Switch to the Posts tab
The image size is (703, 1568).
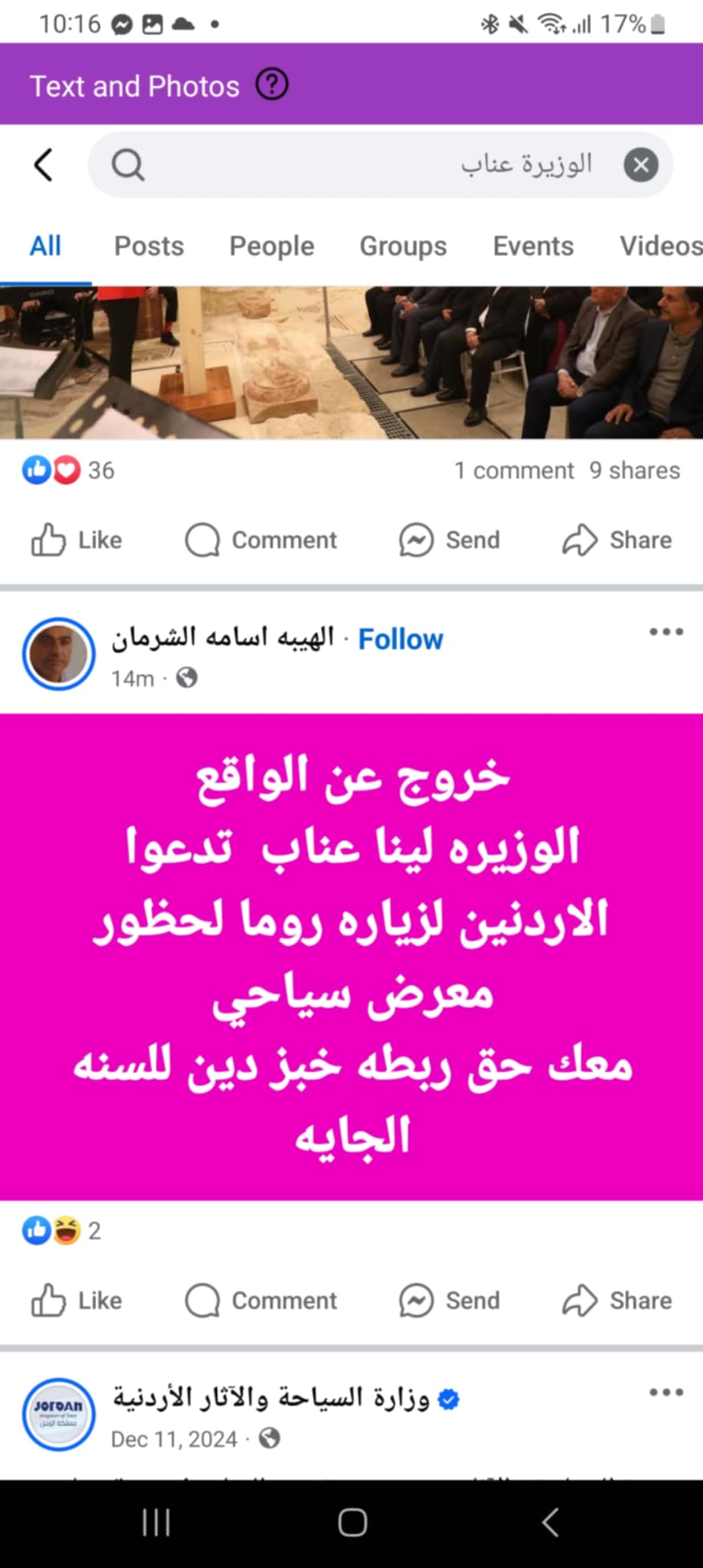click(149, 247)
